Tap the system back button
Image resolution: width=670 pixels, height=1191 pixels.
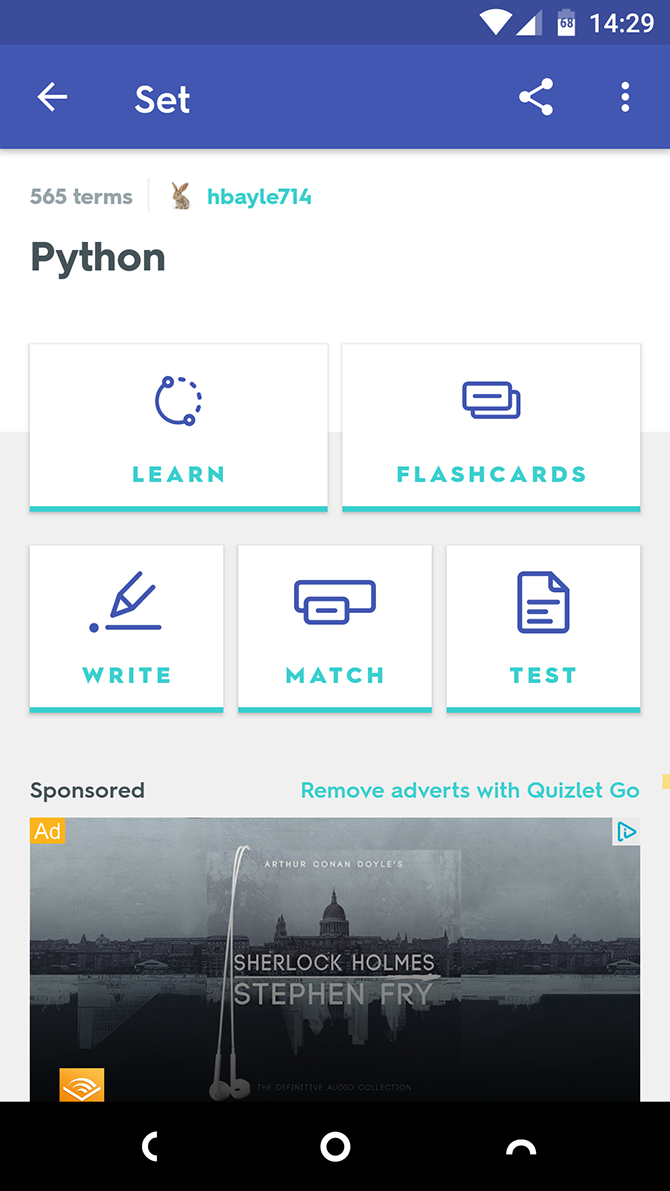point(150,1147)
